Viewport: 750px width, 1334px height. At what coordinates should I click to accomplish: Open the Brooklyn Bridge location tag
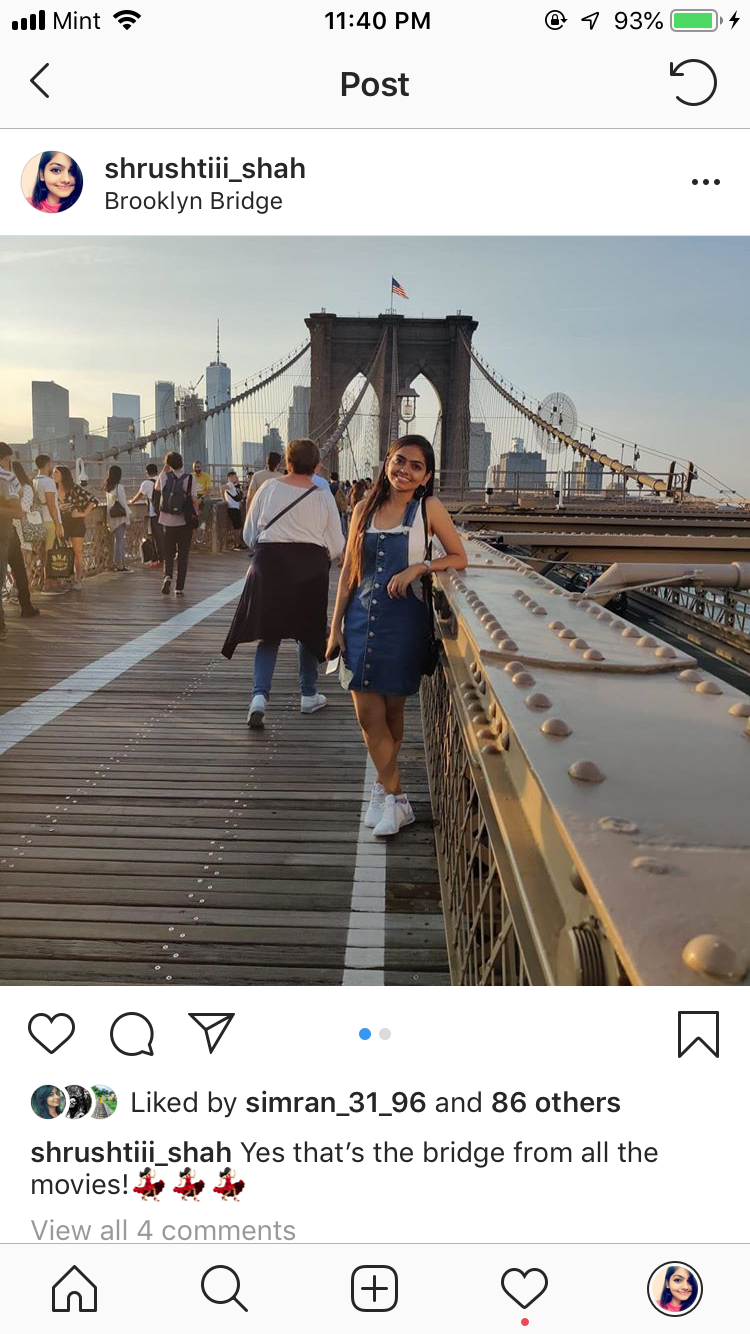(x=193, y=201)
